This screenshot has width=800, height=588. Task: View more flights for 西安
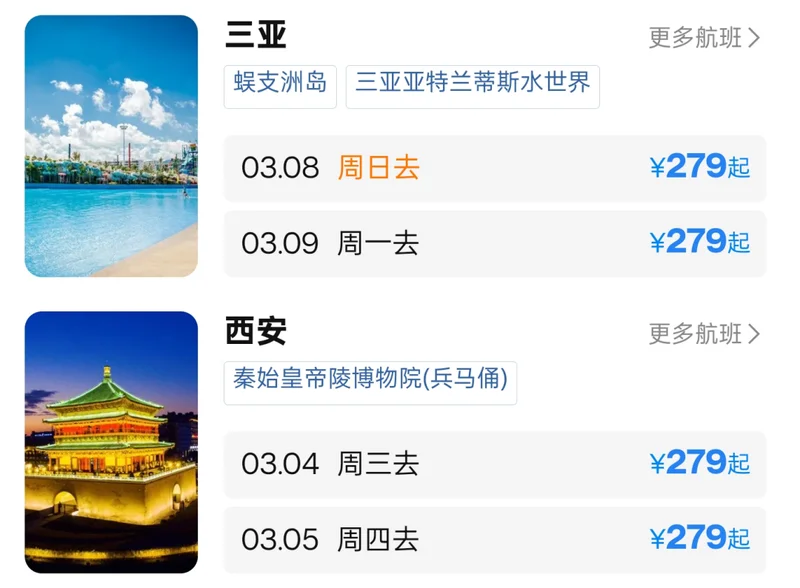(x=704, y=333)
